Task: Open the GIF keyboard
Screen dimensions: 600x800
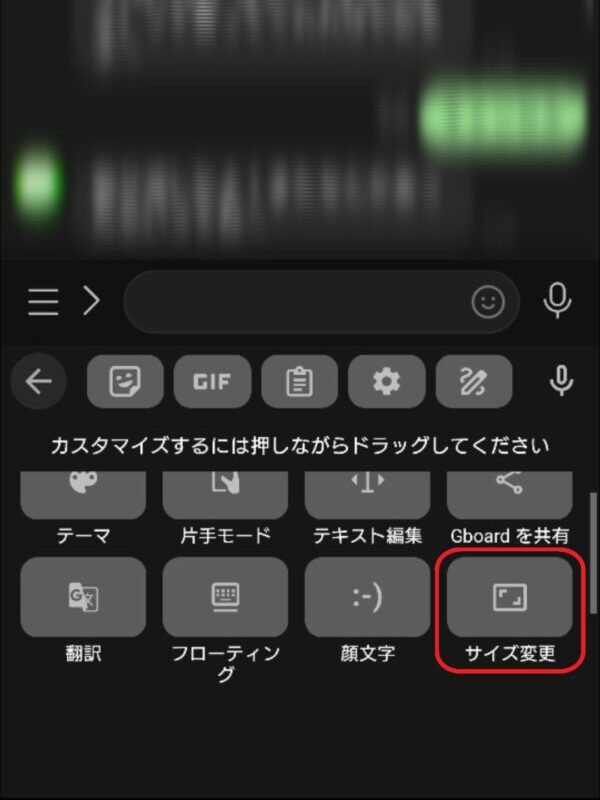Action: (x=213, y=381)
